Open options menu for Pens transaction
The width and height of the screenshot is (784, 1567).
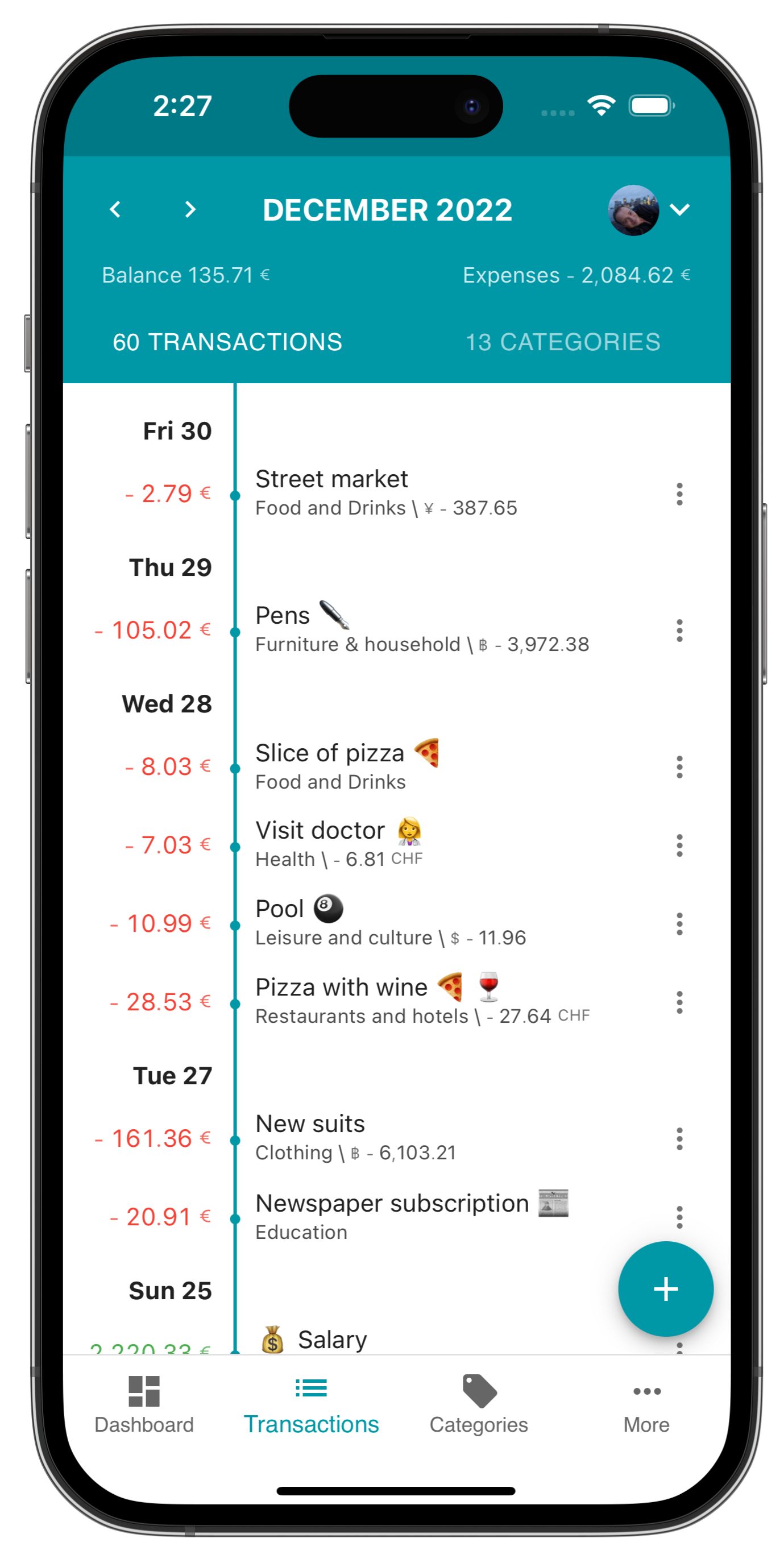[x=679, y=630]
